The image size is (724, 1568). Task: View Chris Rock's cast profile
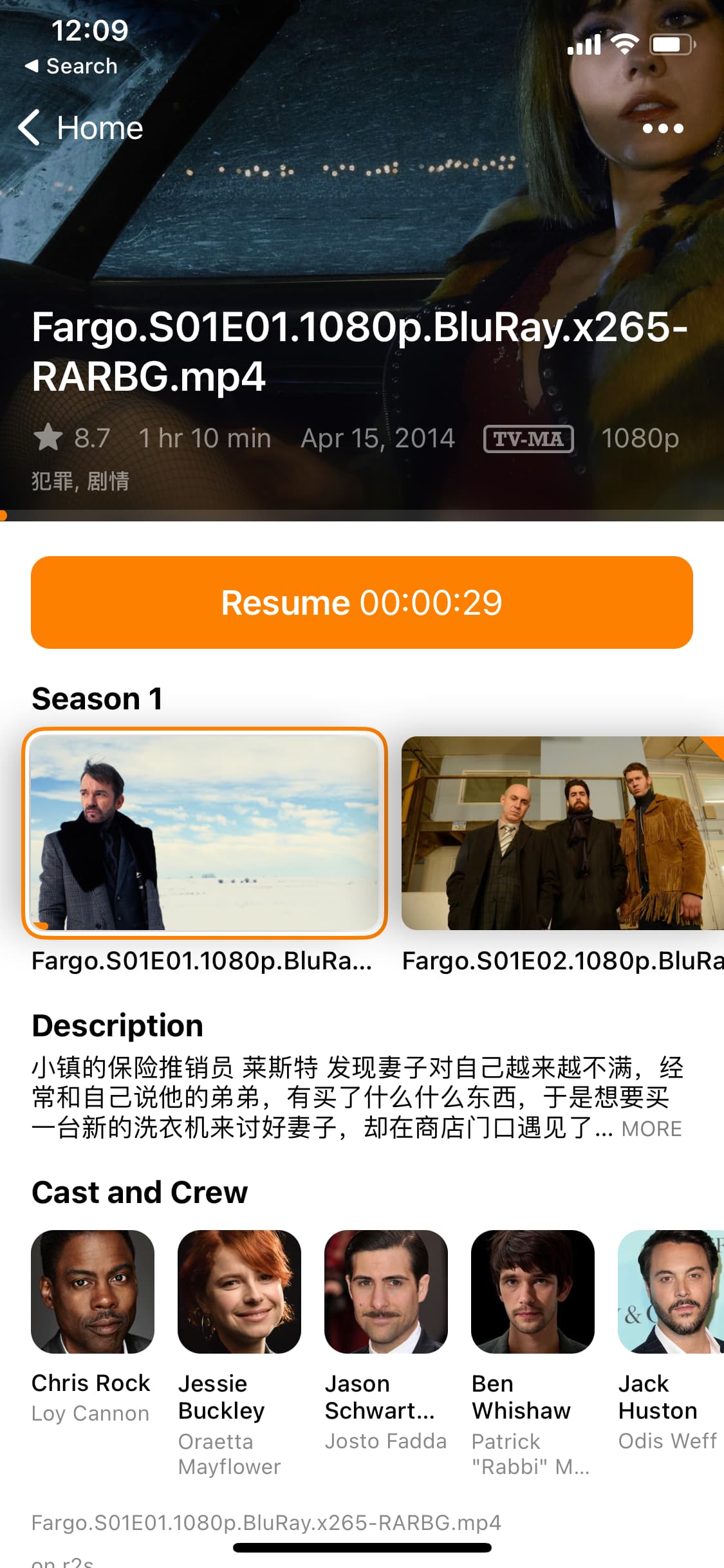point(93,1292)
